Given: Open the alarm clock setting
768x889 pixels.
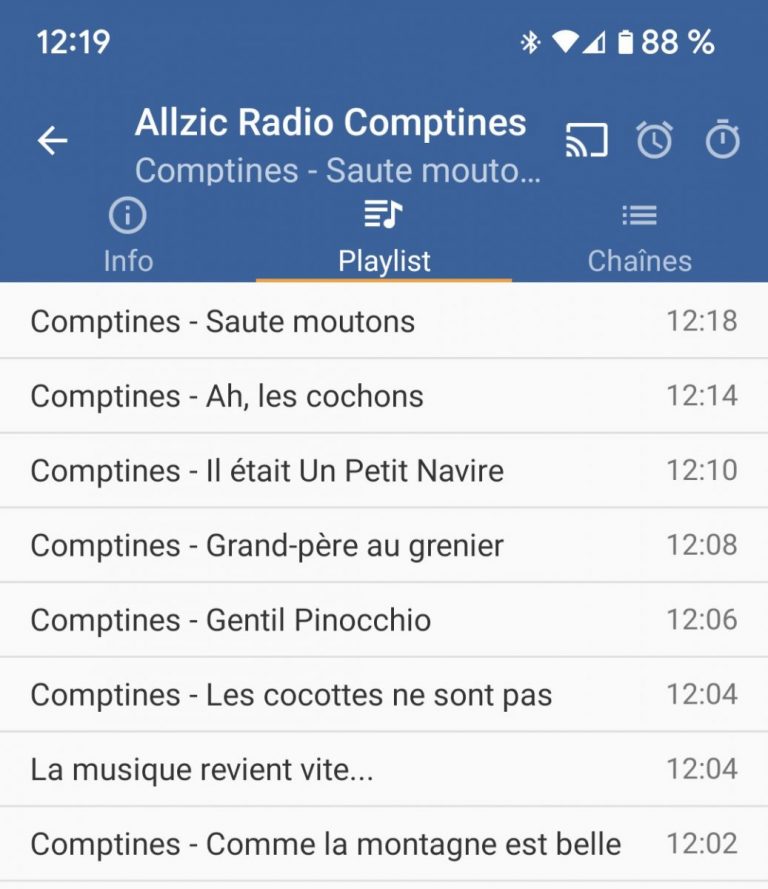Looking at the screenshot, I should click(x=655, y=141).
